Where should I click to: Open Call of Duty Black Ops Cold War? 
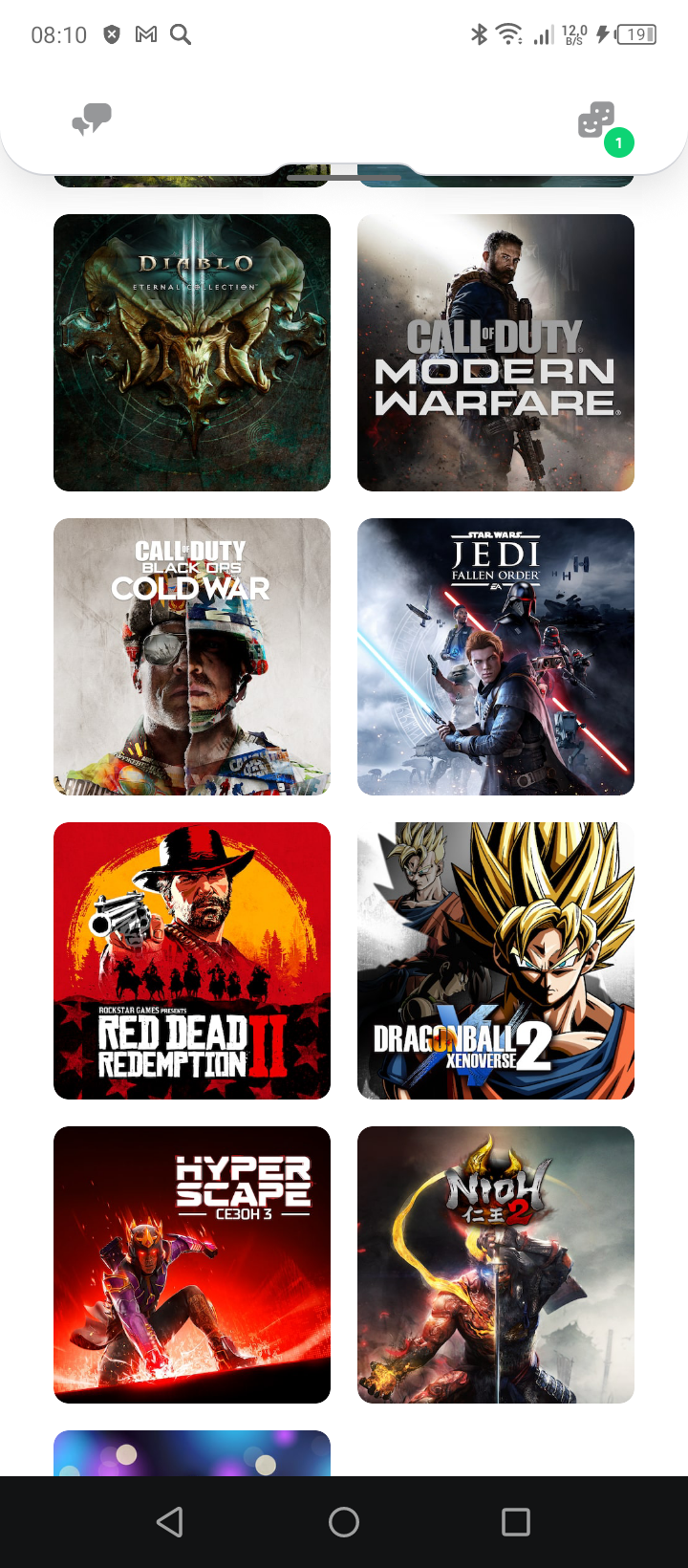(x=192, y=657)
